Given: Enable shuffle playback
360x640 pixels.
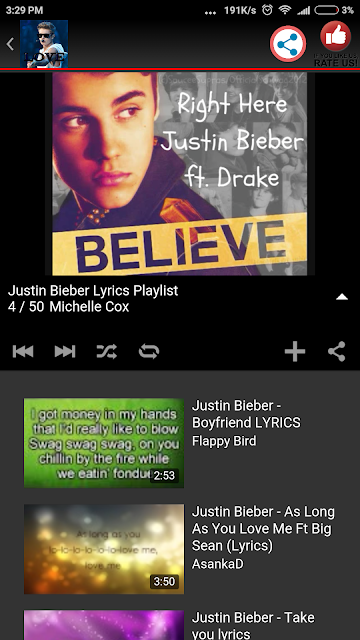Looking at the screenshot, I should pyautogui.click(x=107, y=351).
